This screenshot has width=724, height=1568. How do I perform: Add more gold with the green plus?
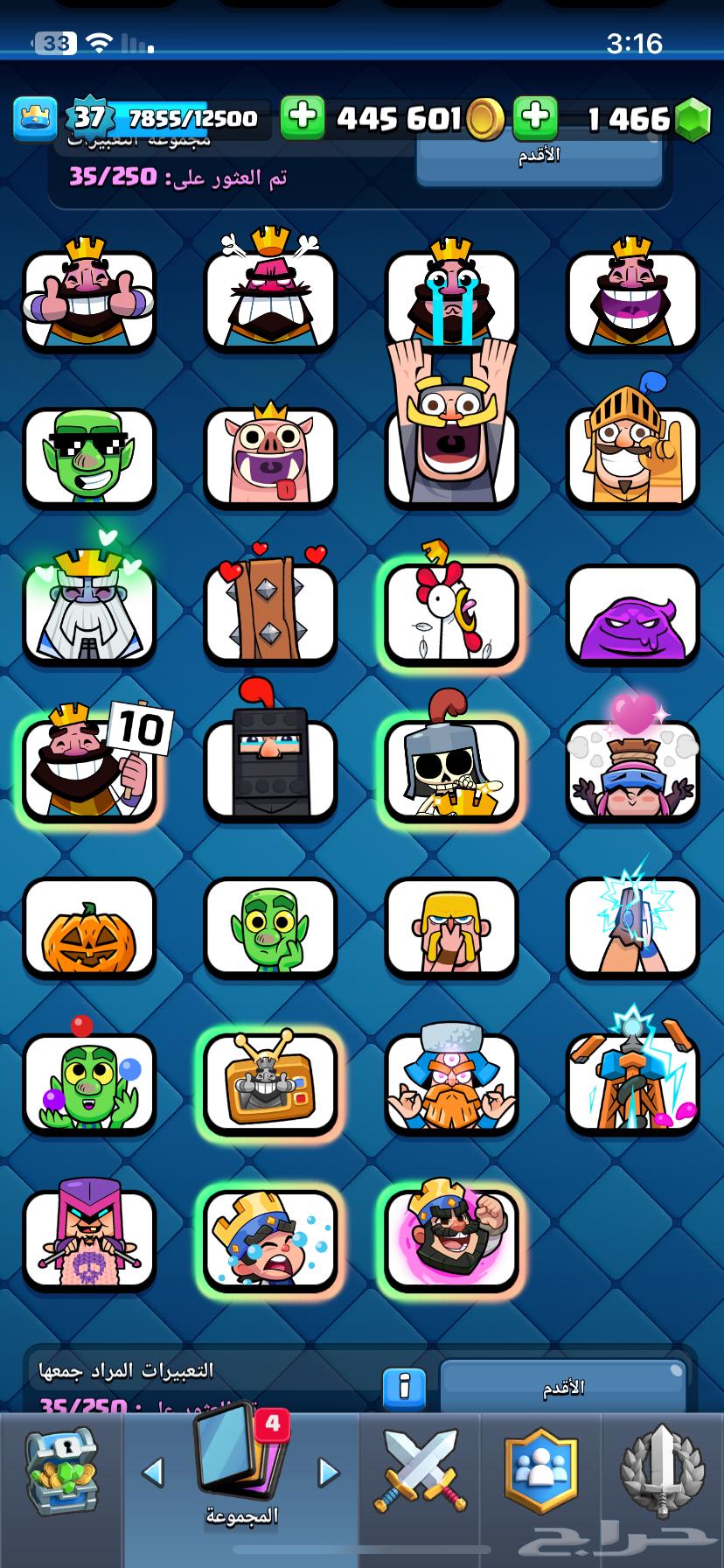click(303, 117)
